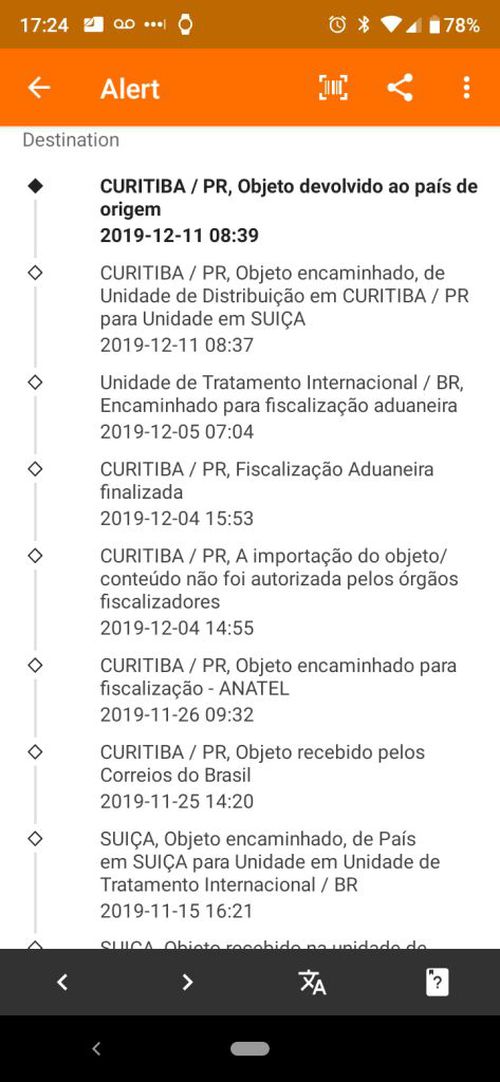Open the help question-mark icon
Image resolution: width=500 pixels, height=1082 pixels.
437,982
